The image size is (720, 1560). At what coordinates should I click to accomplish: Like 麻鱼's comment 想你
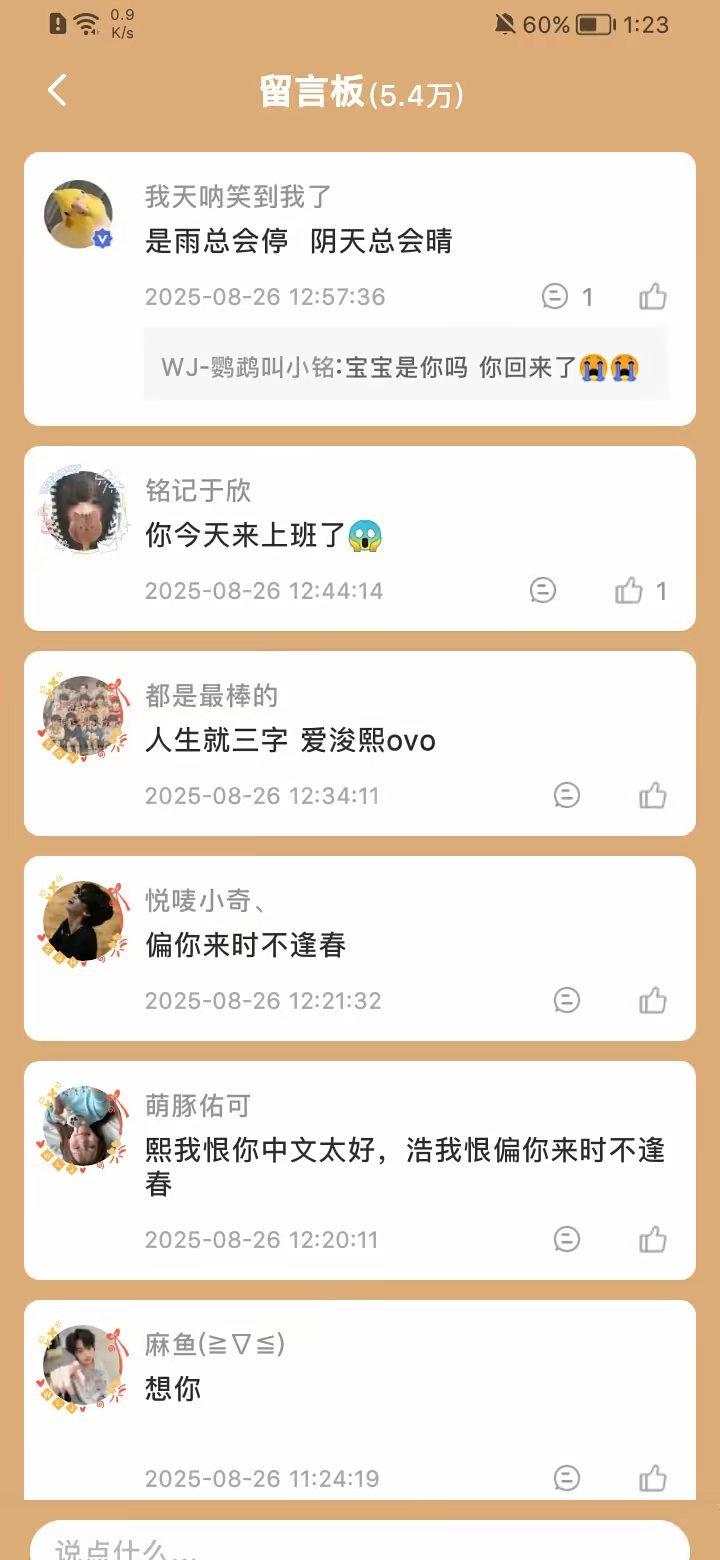point(653,1478)
